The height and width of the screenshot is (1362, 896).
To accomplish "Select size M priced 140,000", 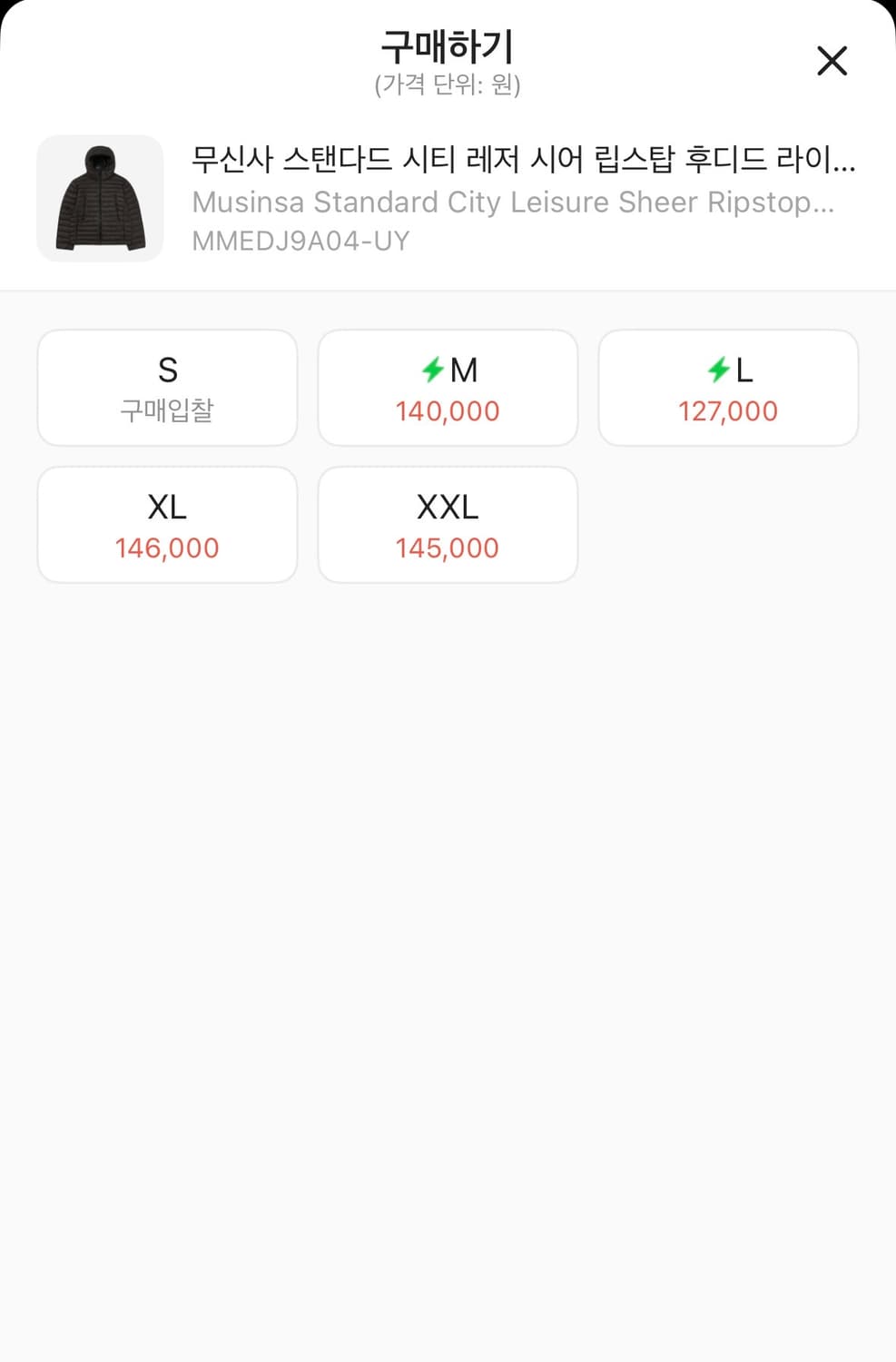I will pyautogui.click(x=447, y=387).
